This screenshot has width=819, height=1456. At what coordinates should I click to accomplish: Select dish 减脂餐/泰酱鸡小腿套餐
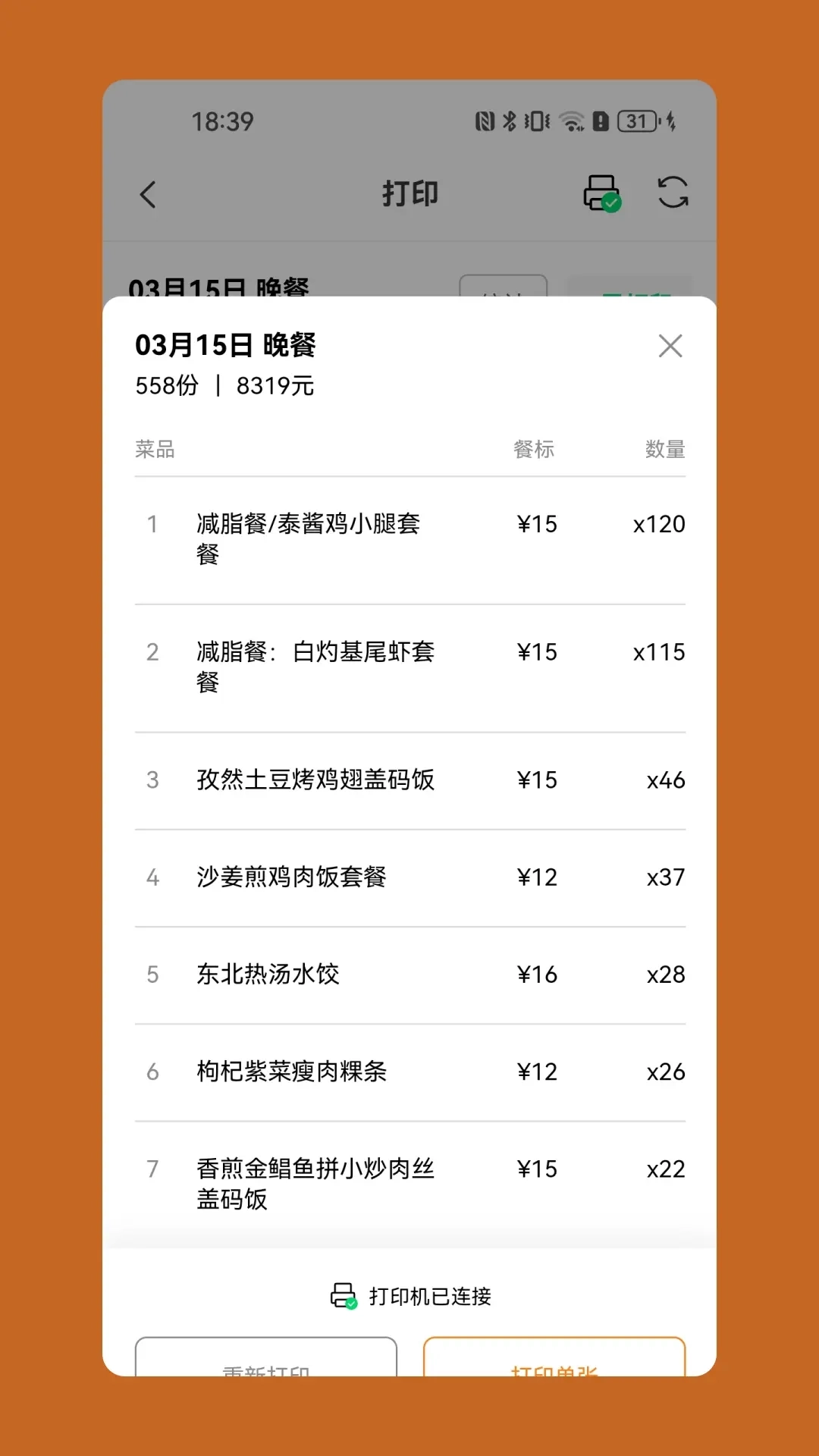308,538
